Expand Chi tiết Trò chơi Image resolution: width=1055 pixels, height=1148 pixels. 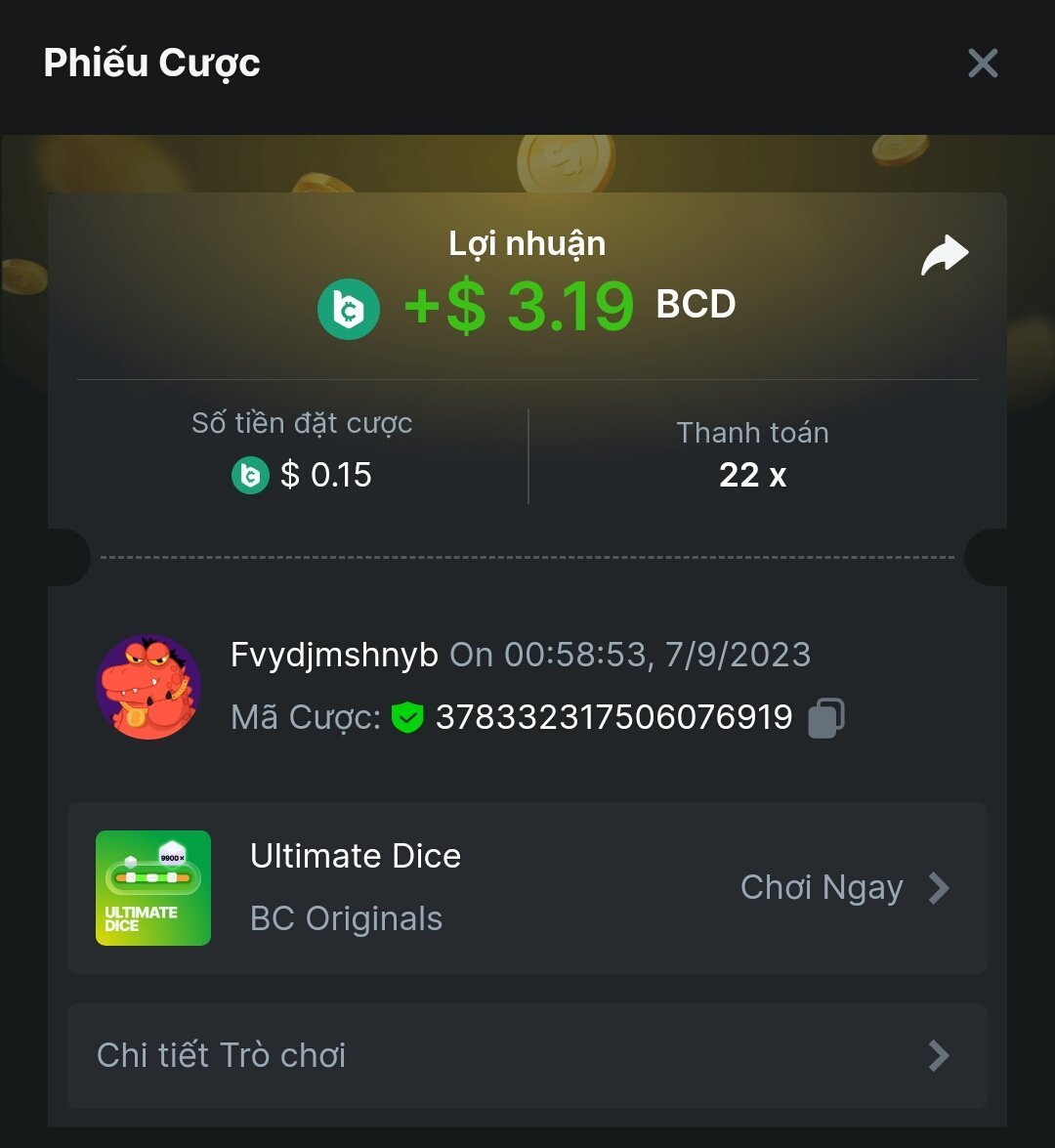527,1055
